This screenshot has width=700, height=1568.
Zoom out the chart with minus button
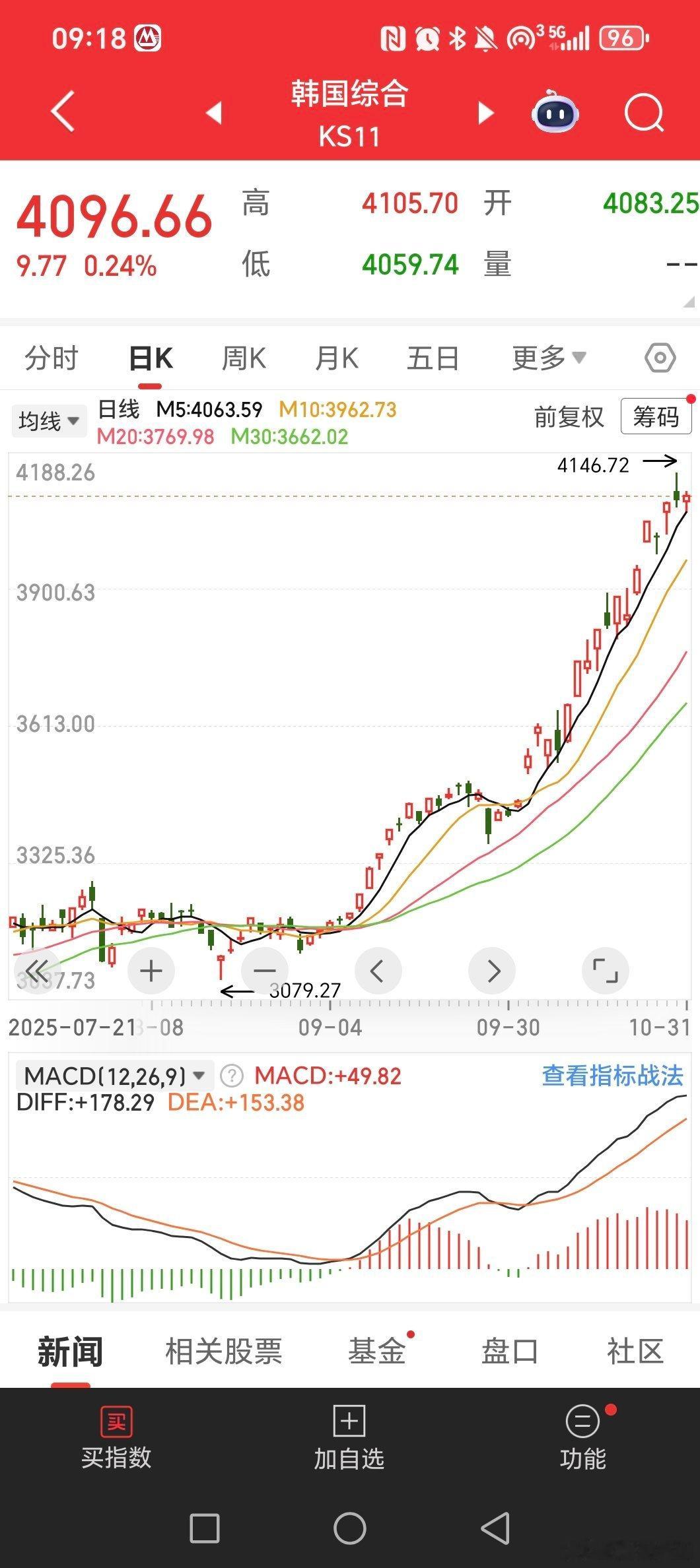(x=264, y=971)
